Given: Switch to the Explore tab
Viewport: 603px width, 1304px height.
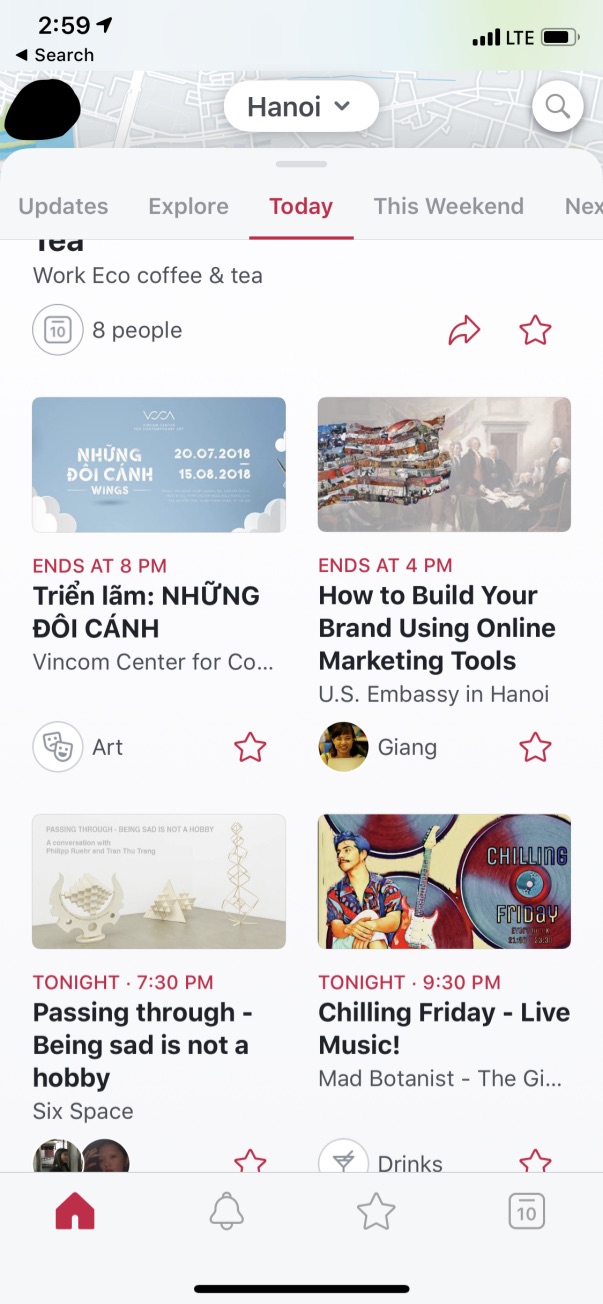Looking at the screenshot, I should (188, 207).
